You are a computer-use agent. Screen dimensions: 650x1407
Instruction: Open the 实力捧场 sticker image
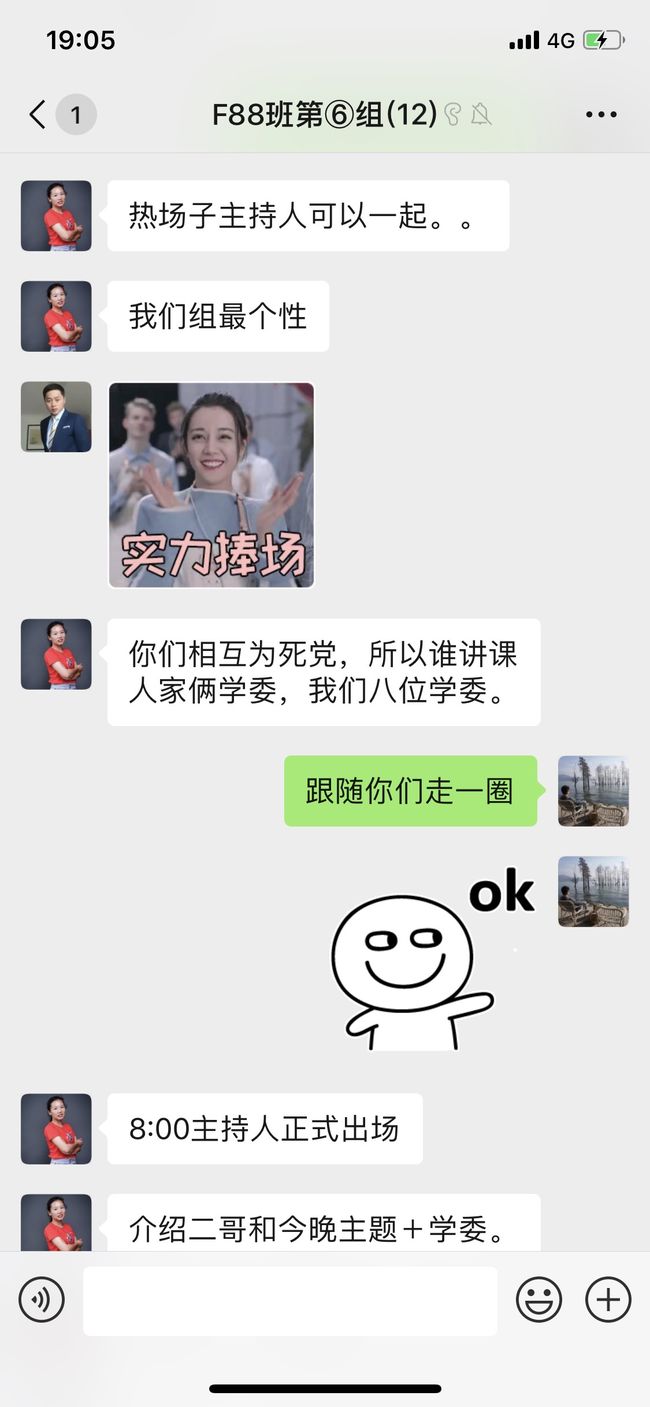tap(211, 485)
